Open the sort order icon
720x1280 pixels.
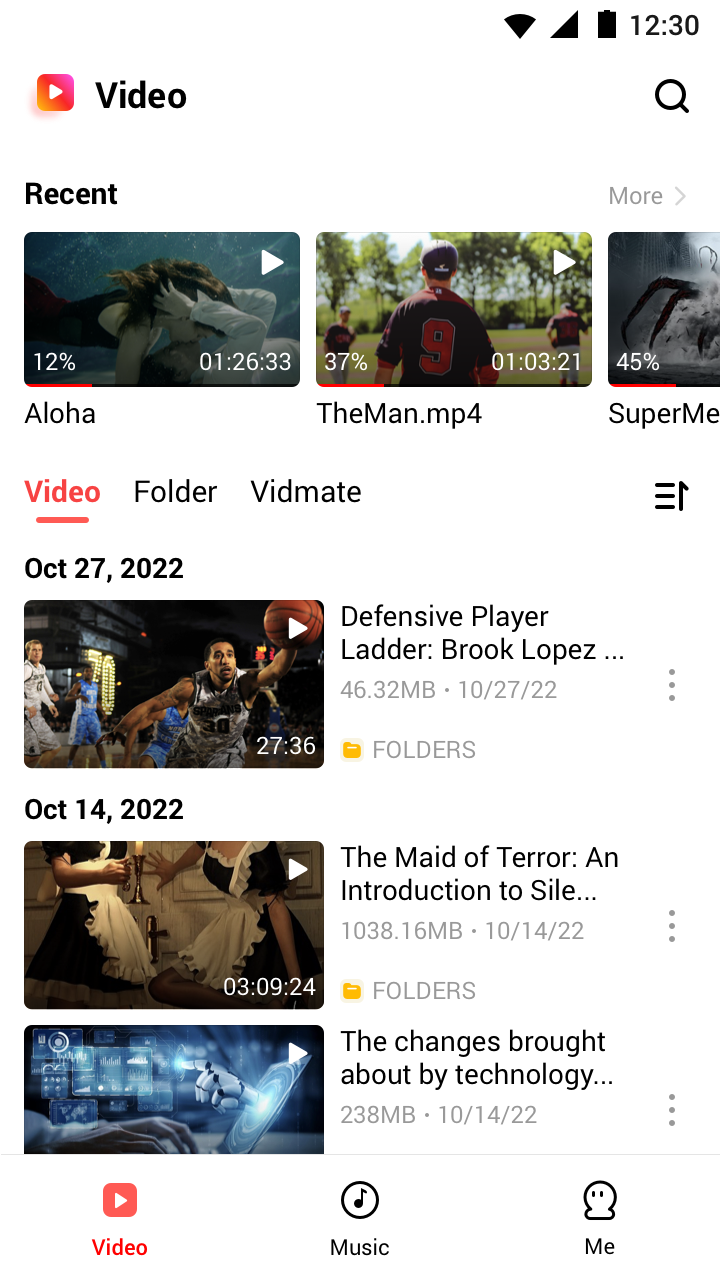click(671, 495)
